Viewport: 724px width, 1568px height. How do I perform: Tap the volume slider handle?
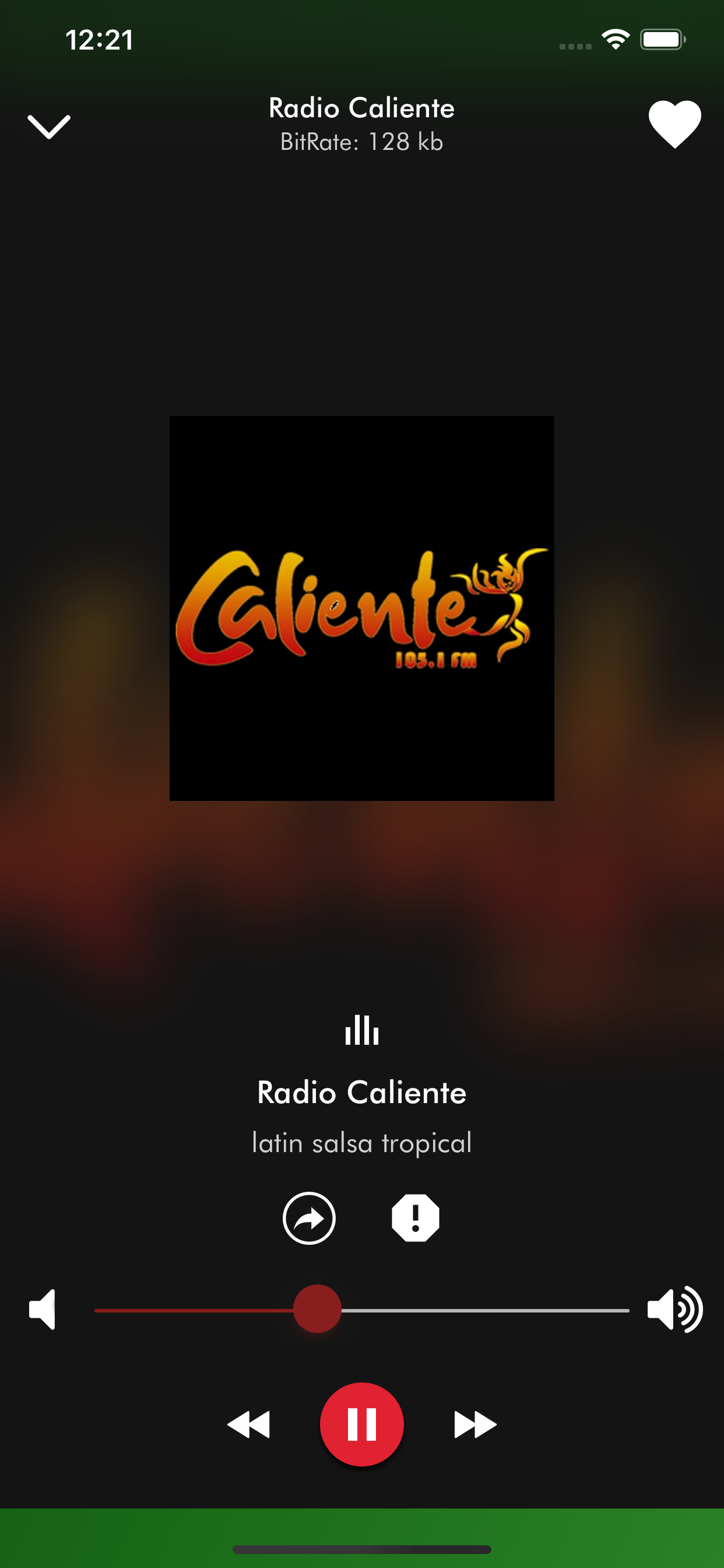[x=317, y=1308]
